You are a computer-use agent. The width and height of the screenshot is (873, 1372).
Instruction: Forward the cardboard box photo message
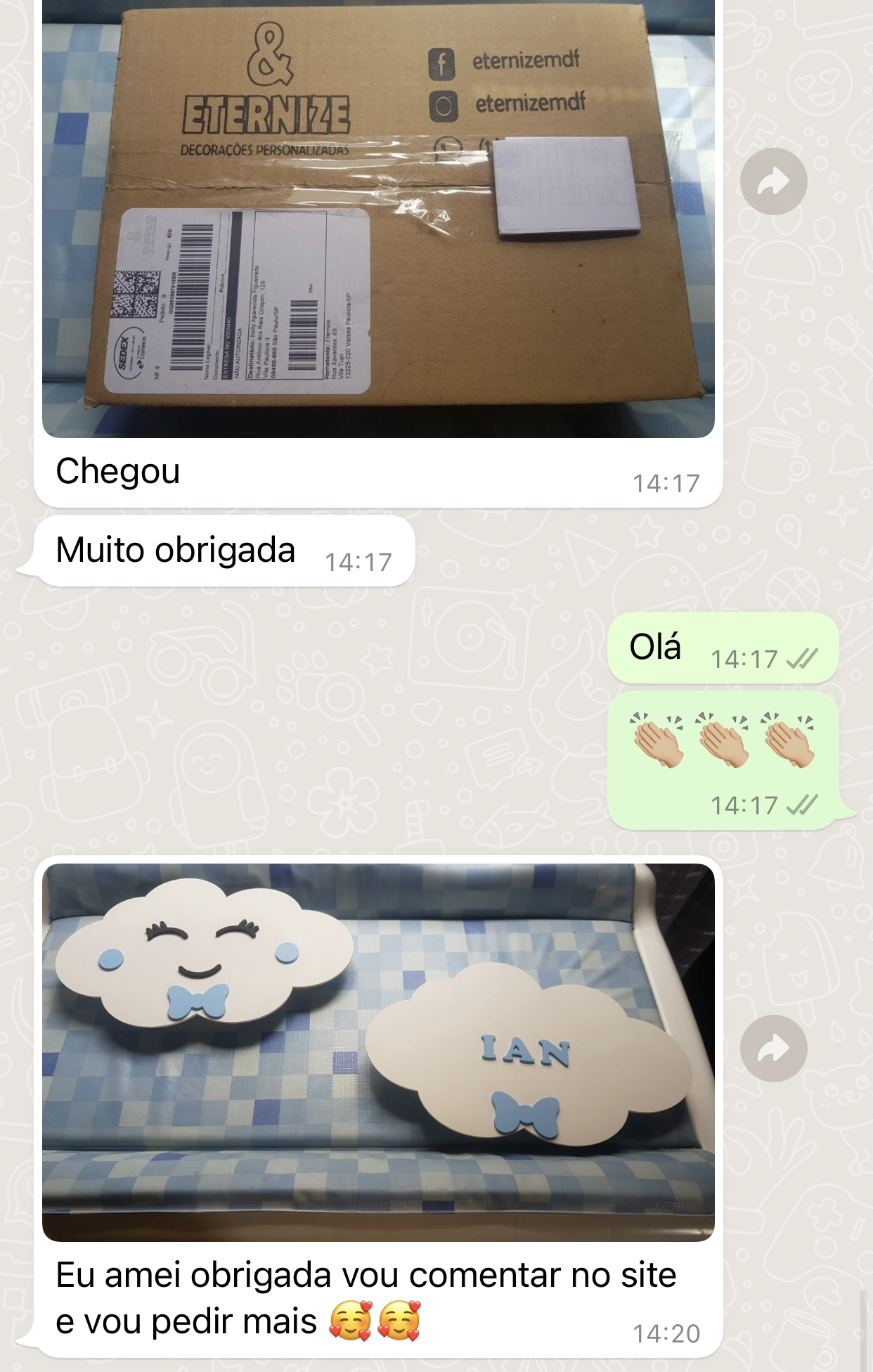click(x=773, y=181)
